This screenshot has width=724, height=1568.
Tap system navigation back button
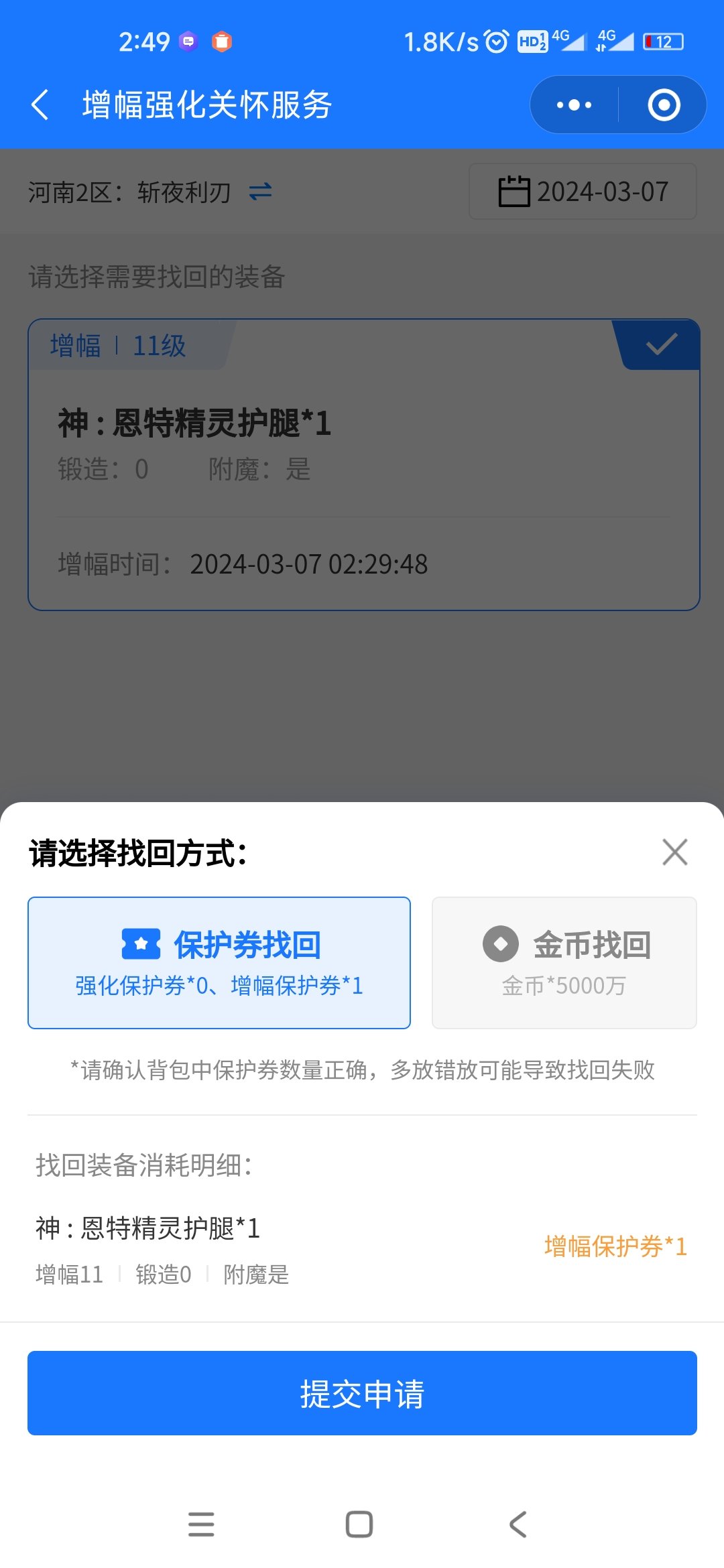click(x=518, y=1524)
